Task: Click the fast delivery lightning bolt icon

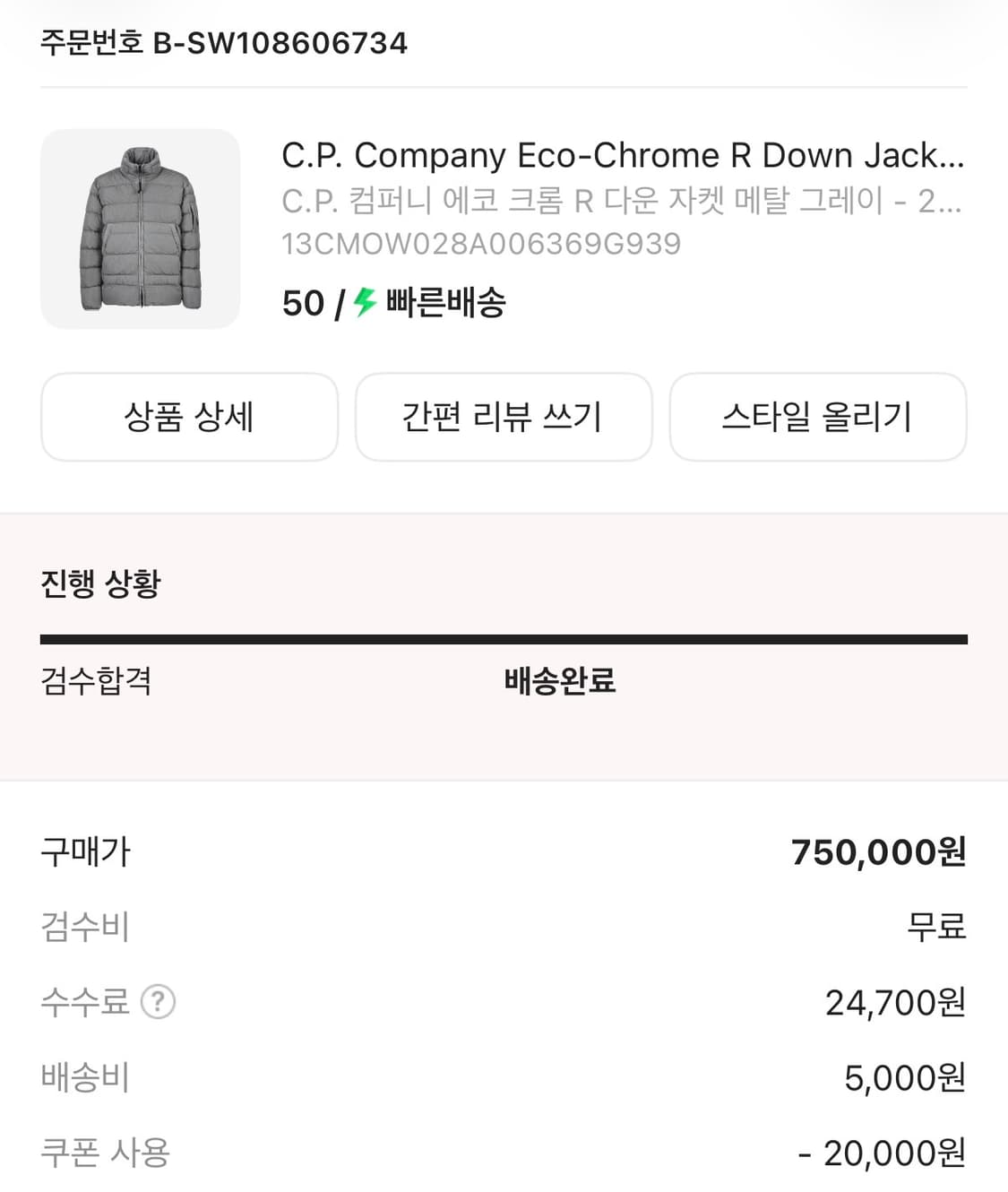Action: 362,304
